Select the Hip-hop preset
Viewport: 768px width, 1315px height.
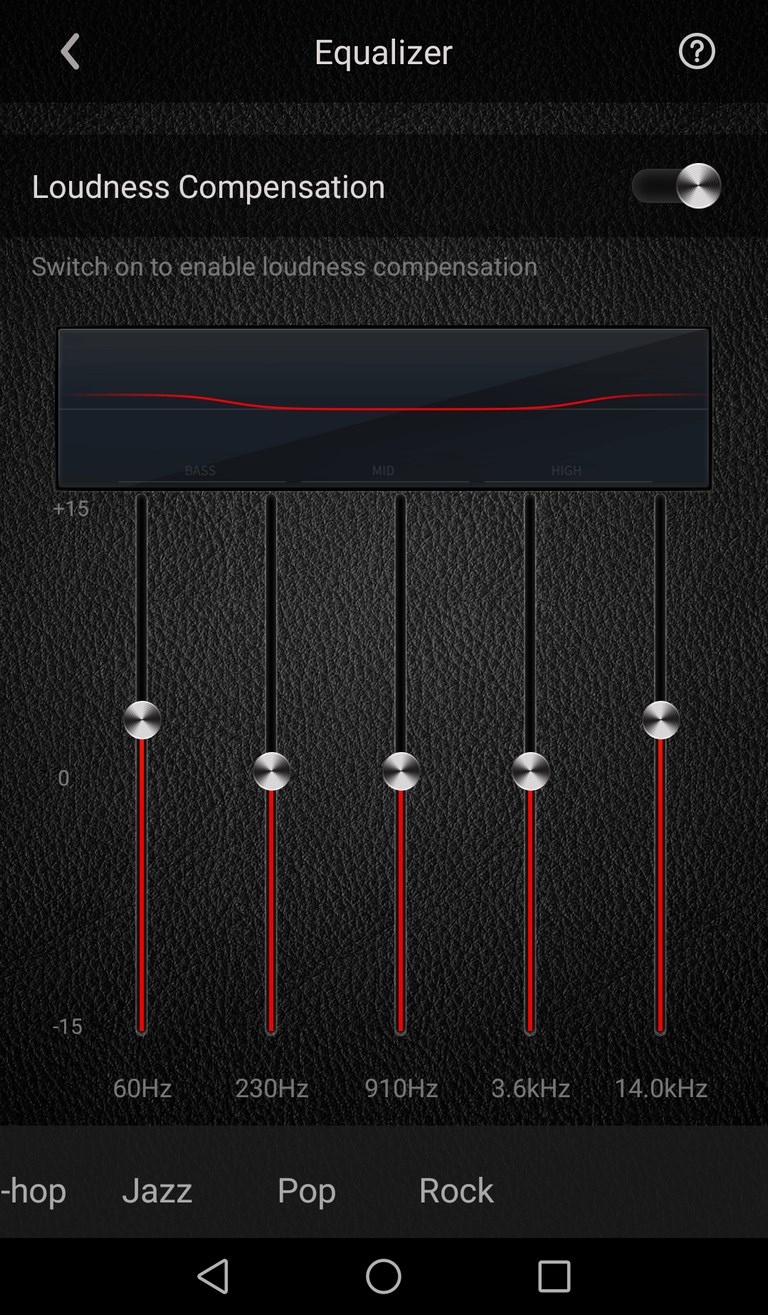tap(32, 1190)
